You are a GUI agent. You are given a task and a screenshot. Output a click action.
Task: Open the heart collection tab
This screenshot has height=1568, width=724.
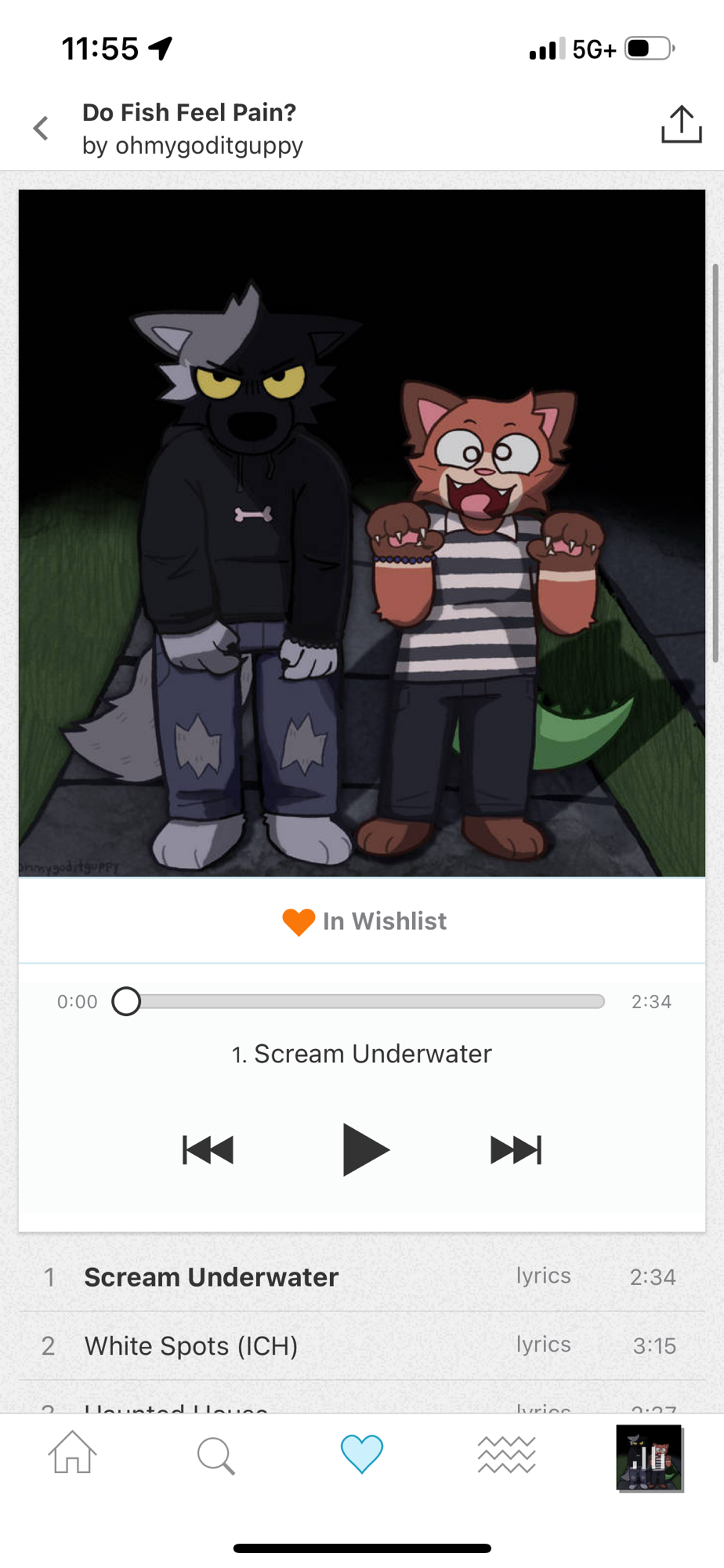[x=361, y=1454]
